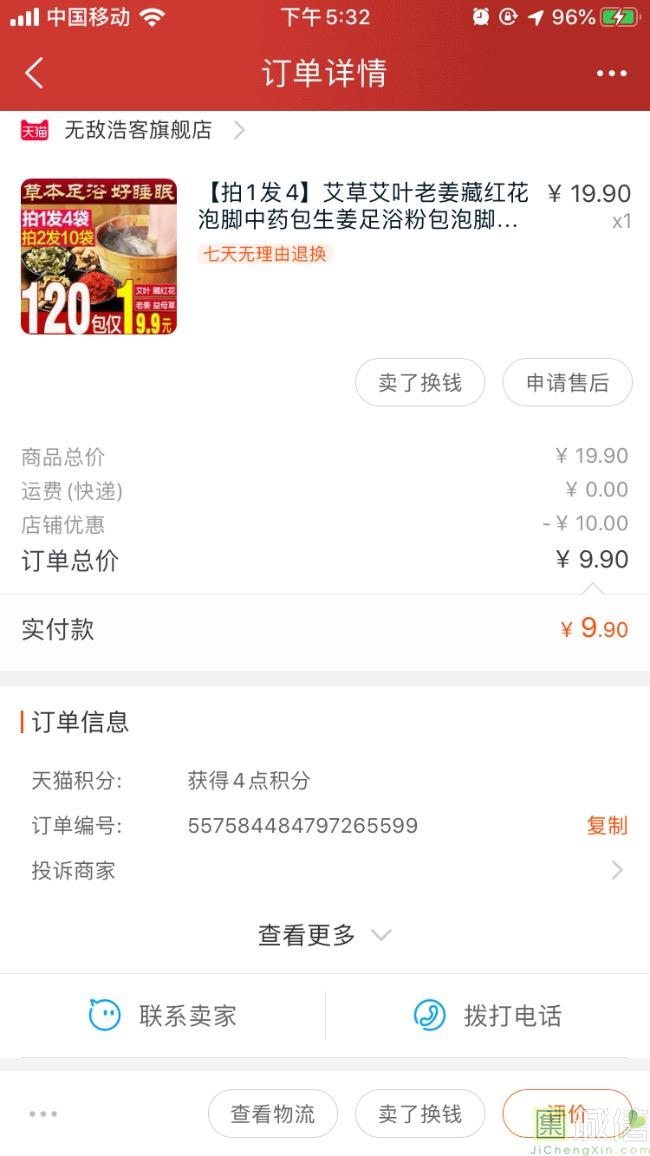The image size is (650, 1156).
Task: Open 投诉商家 row
Action: tap(325, 871)
